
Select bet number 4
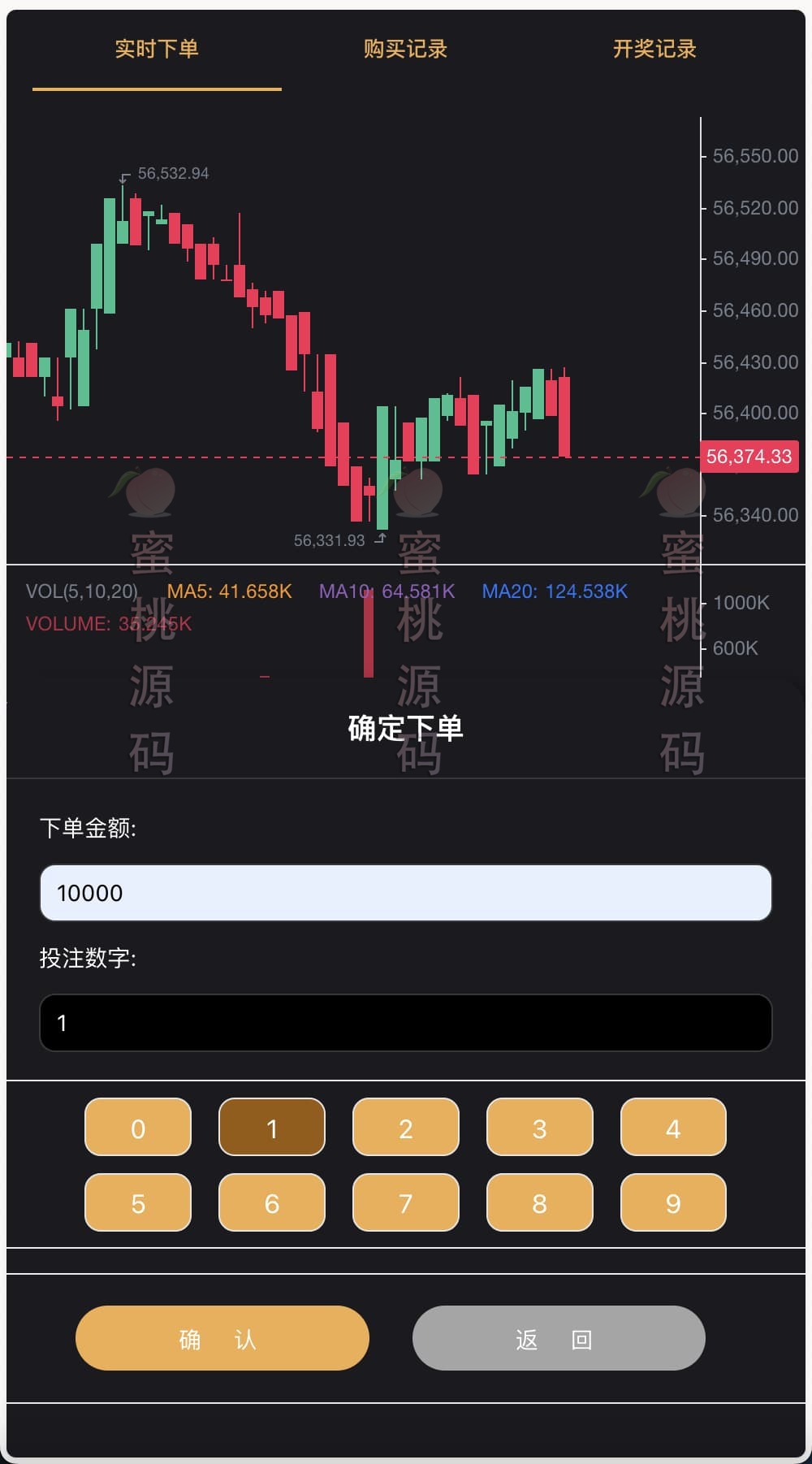pos(673,1128)
